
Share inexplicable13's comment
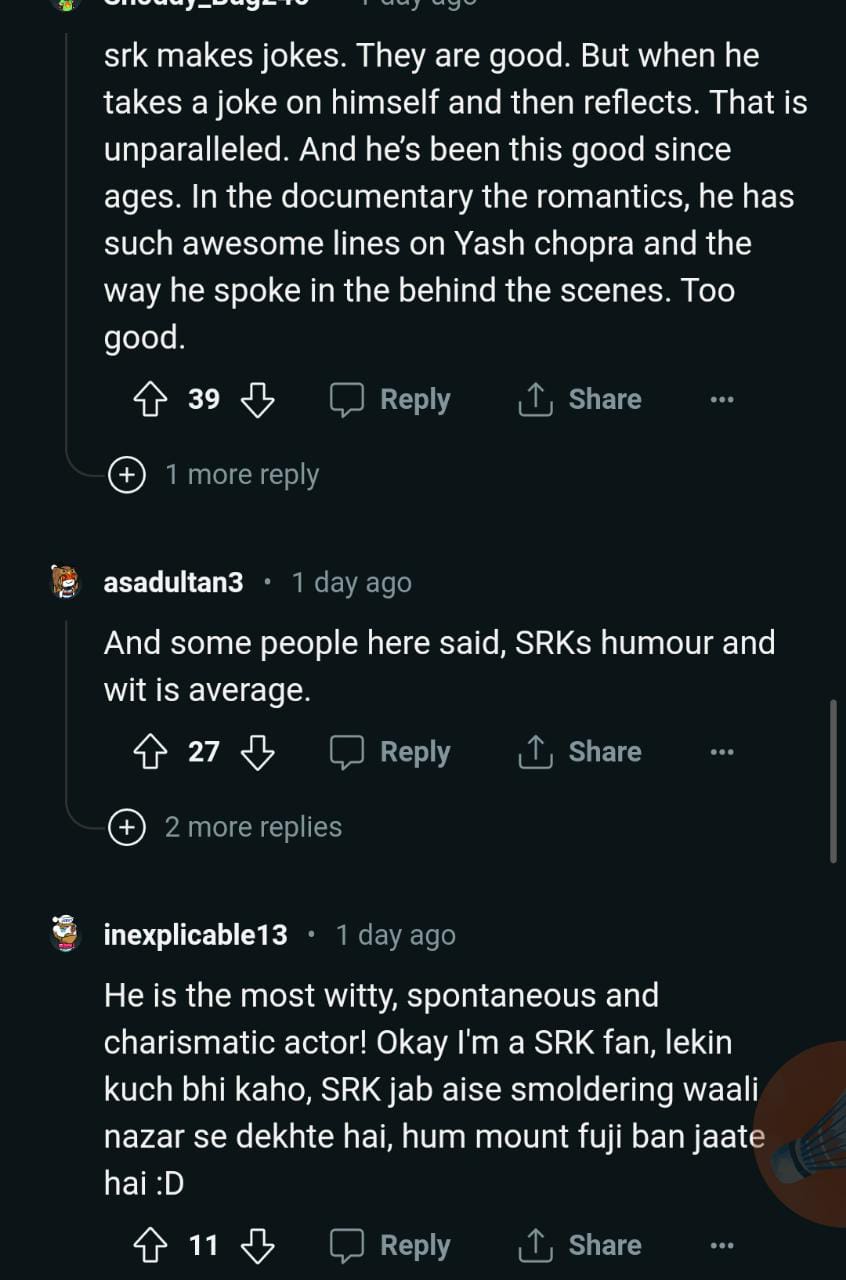click(580, 1246)
